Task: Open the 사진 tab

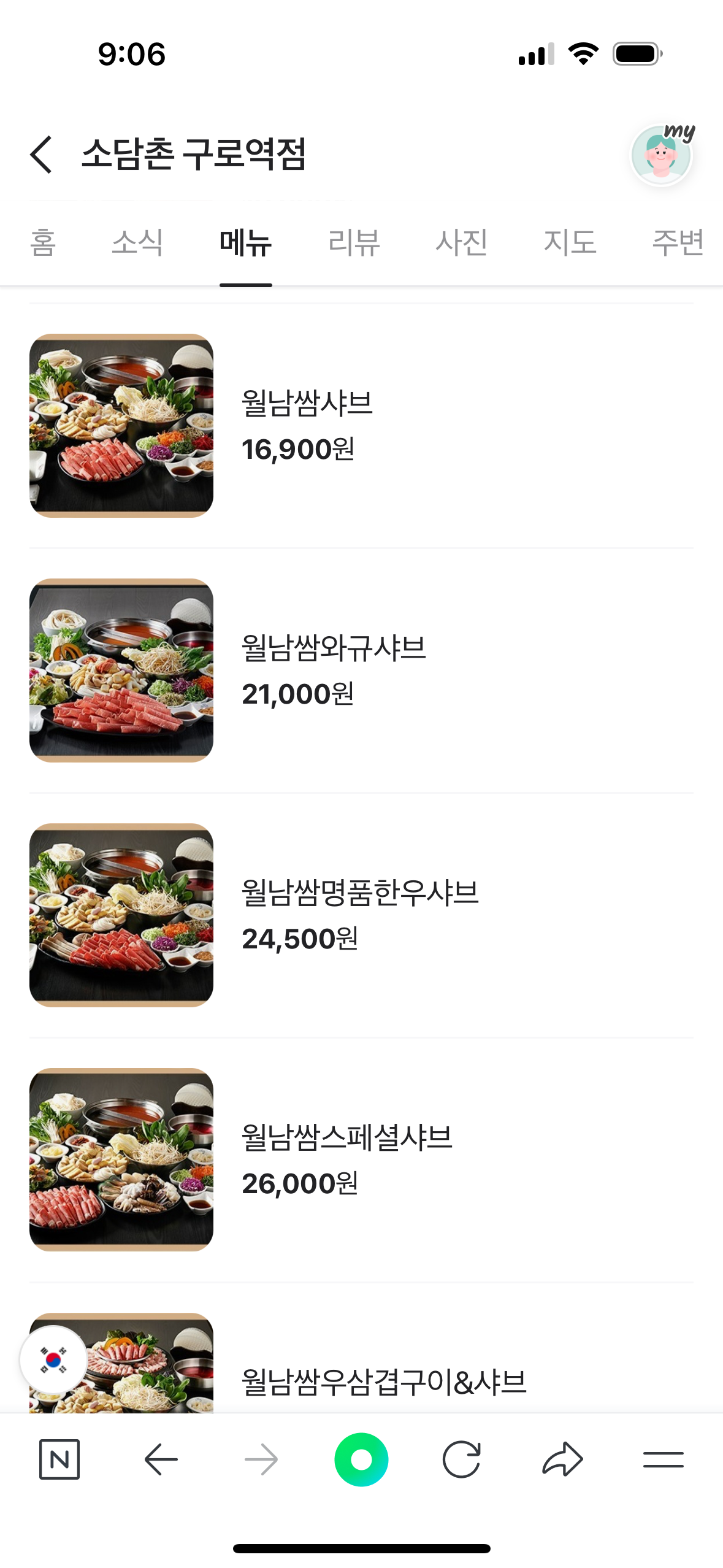Action: pyautogui.click(x=462, y=242)
